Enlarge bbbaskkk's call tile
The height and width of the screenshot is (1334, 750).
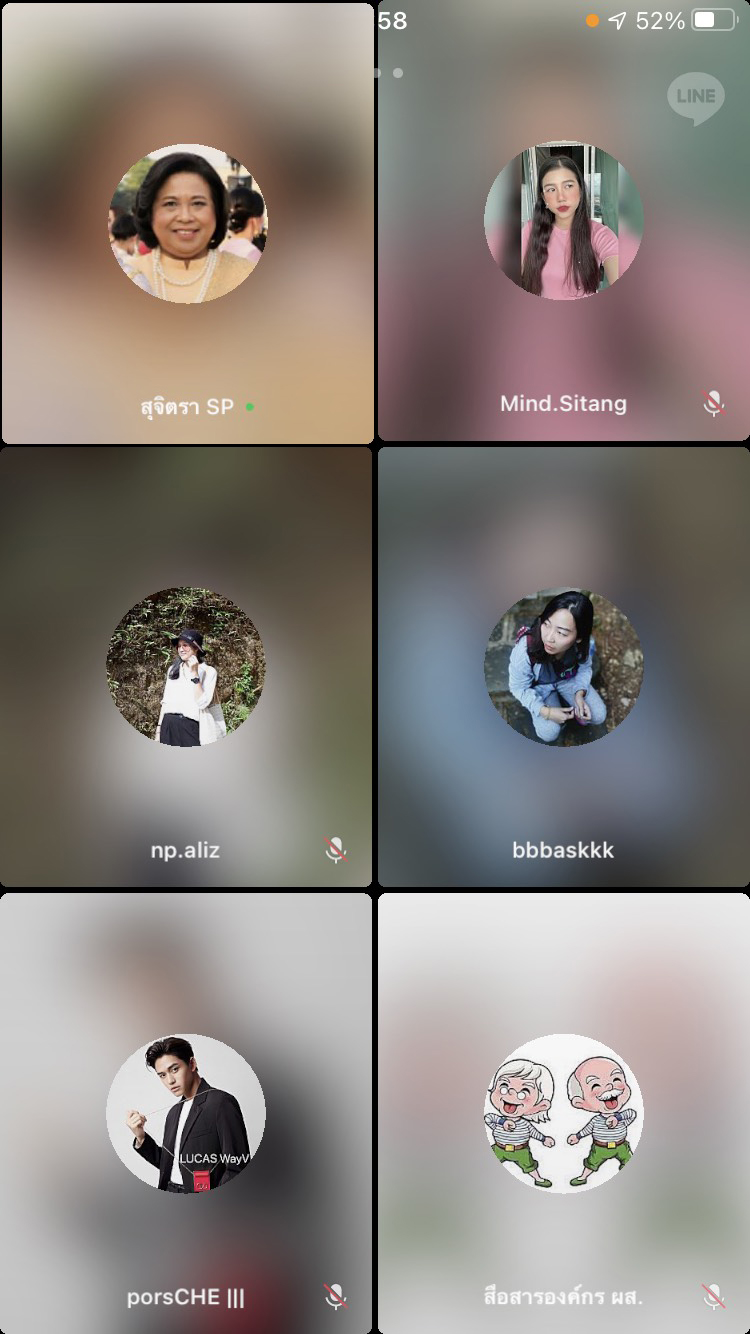pos(564,667)
